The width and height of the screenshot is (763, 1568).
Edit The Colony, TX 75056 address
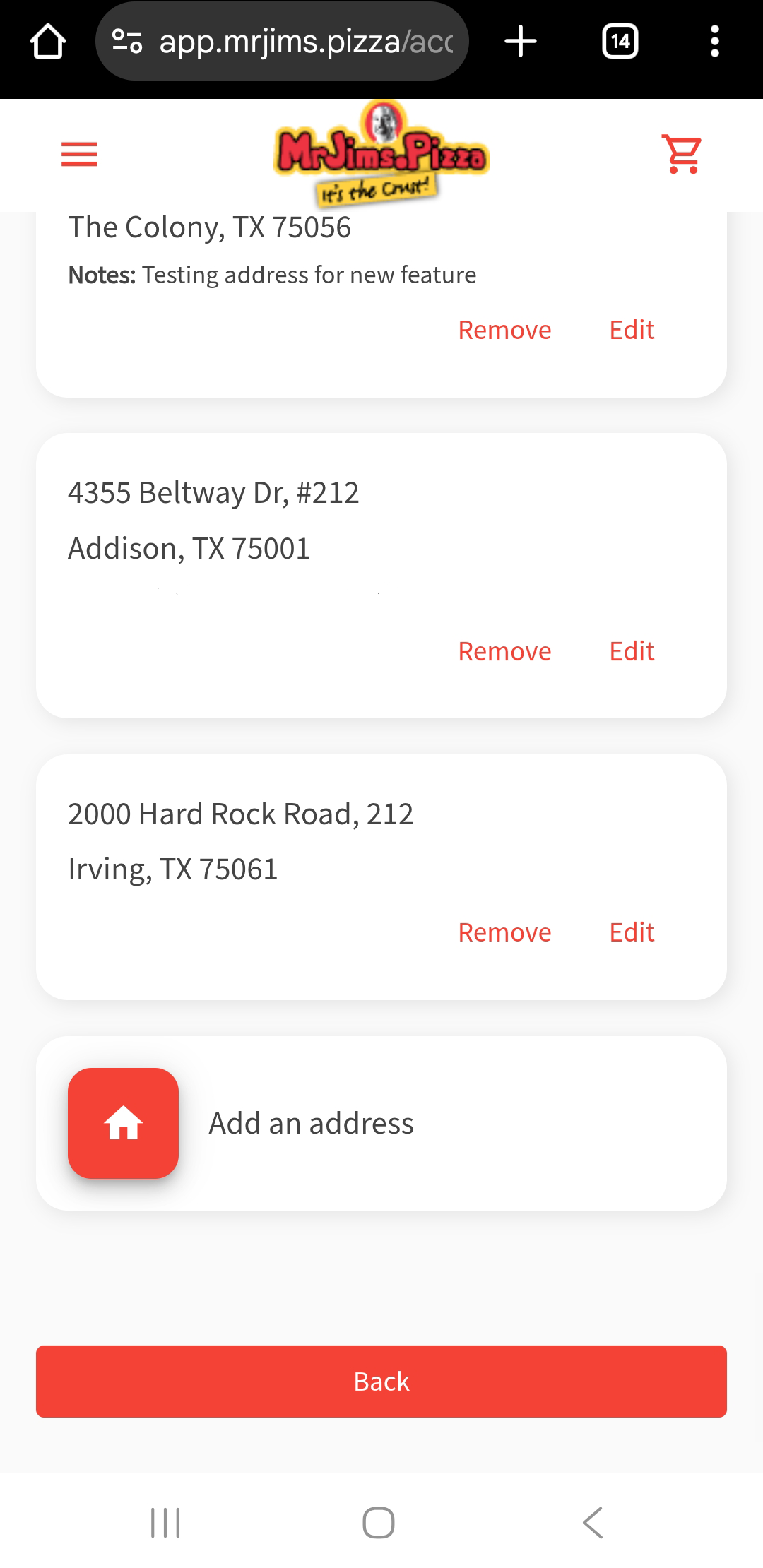[x=632, y=330]
